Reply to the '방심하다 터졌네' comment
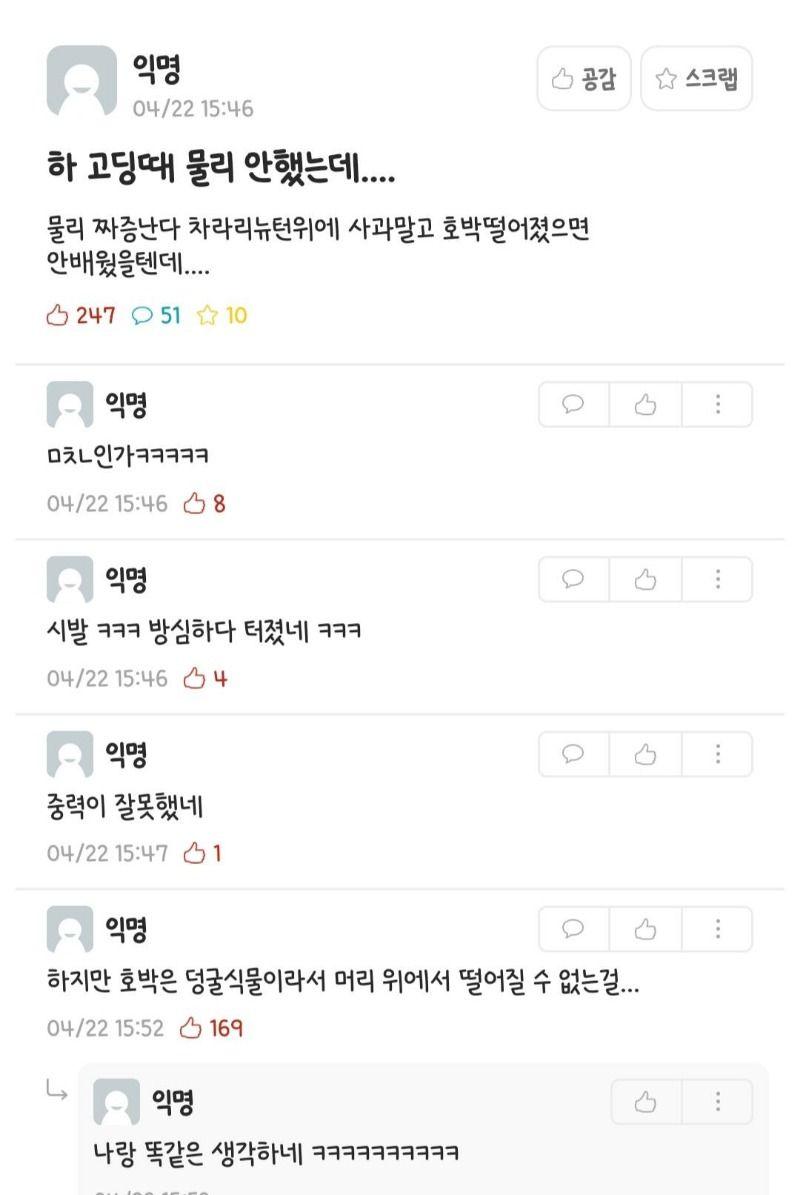Viewport: 800px width, 1195px height. pyautogui.click(x=574, y=580)
